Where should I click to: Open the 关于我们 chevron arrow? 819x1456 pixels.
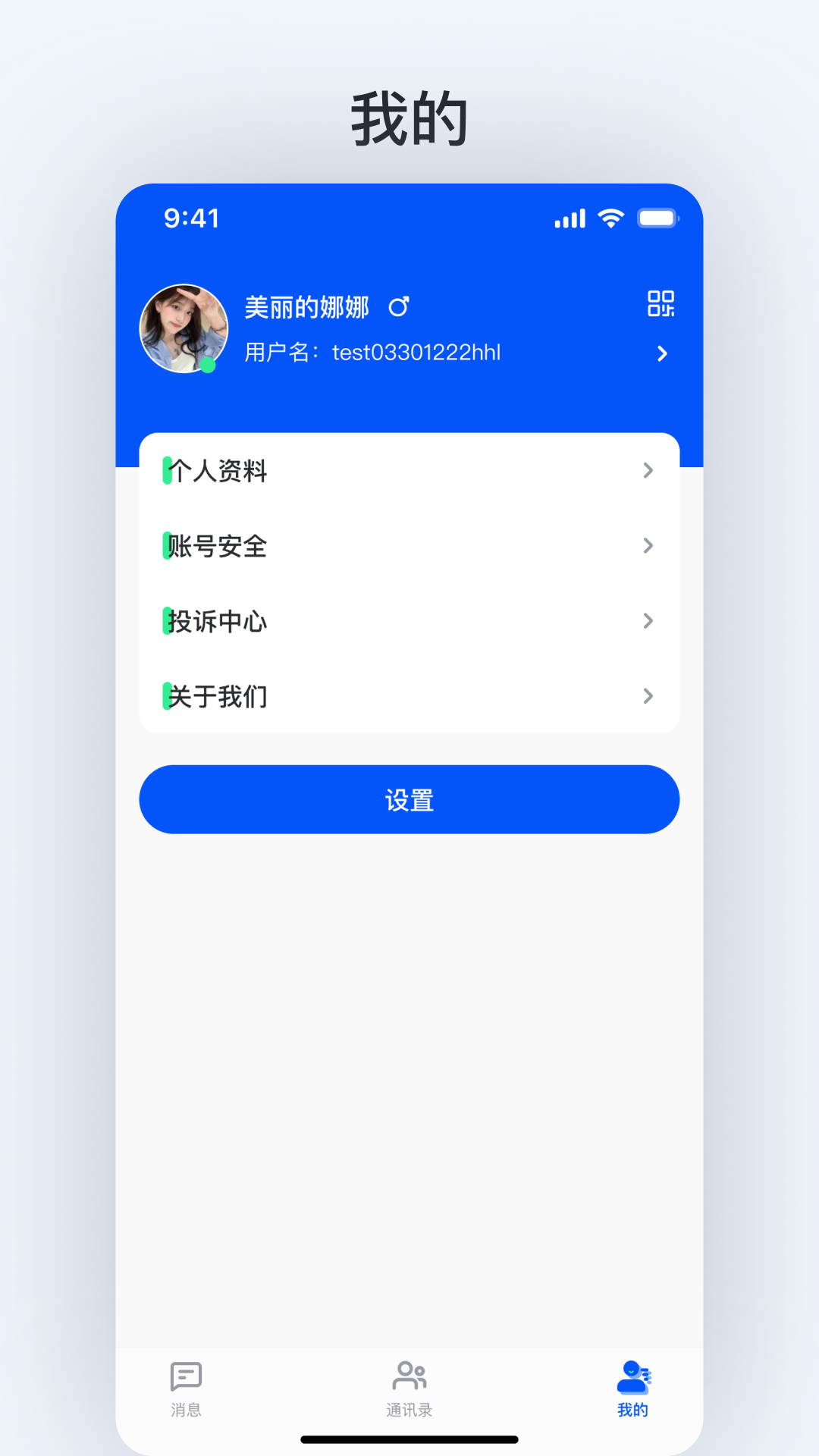point(648,696)
